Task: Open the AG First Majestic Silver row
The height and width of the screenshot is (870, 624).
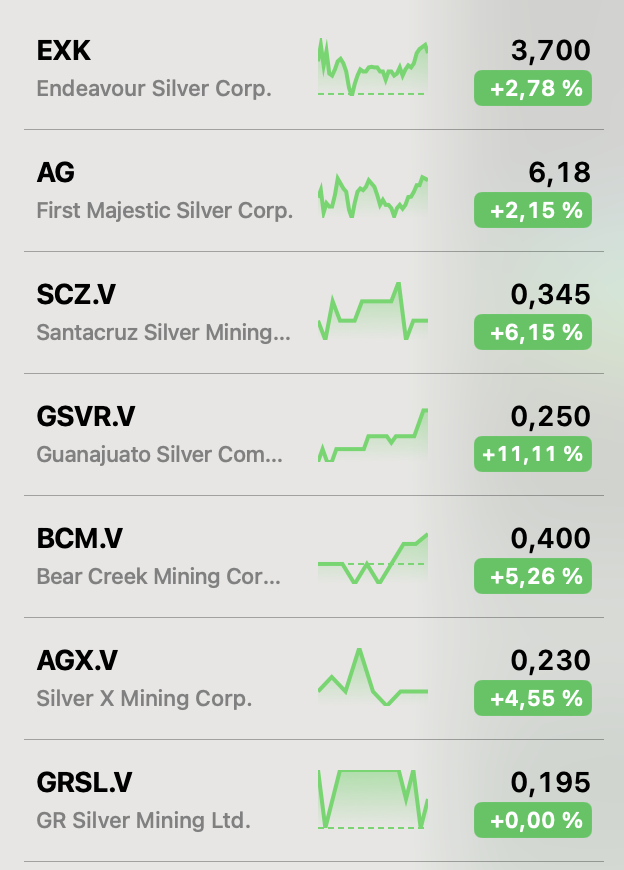Action: [160, 190]
